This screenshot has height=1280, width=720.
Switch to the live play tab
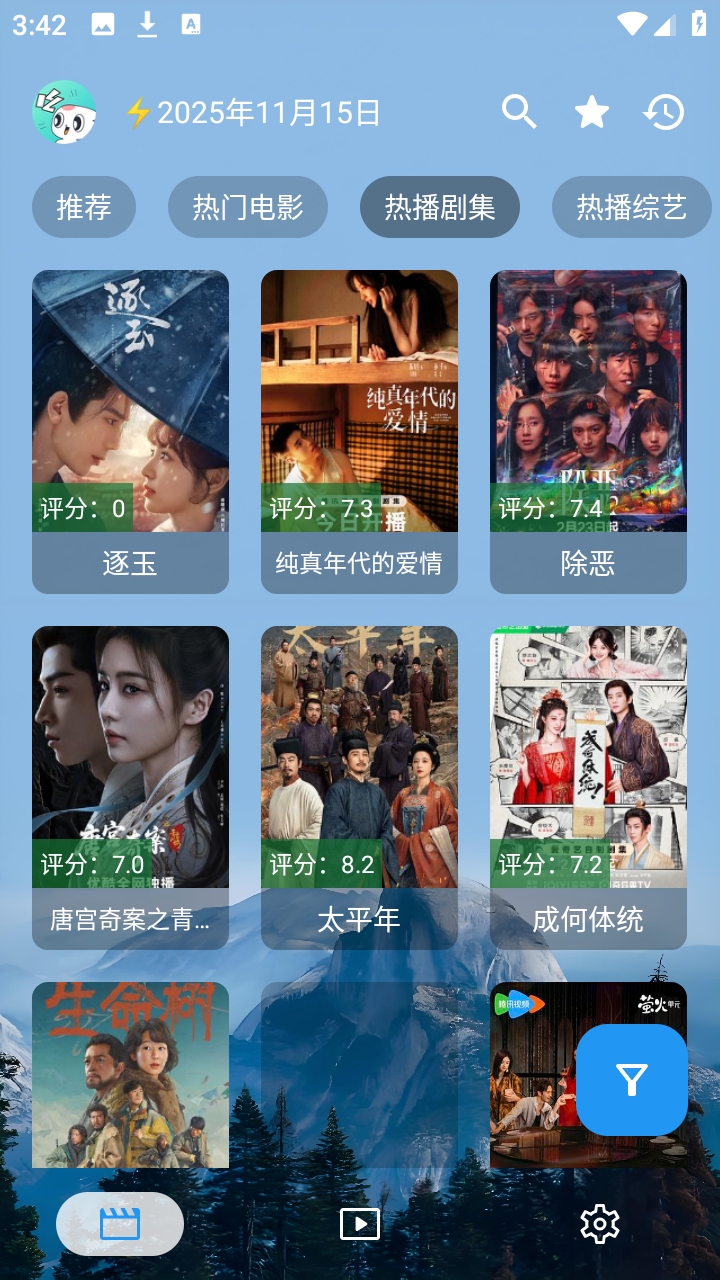coord(360,1224)
